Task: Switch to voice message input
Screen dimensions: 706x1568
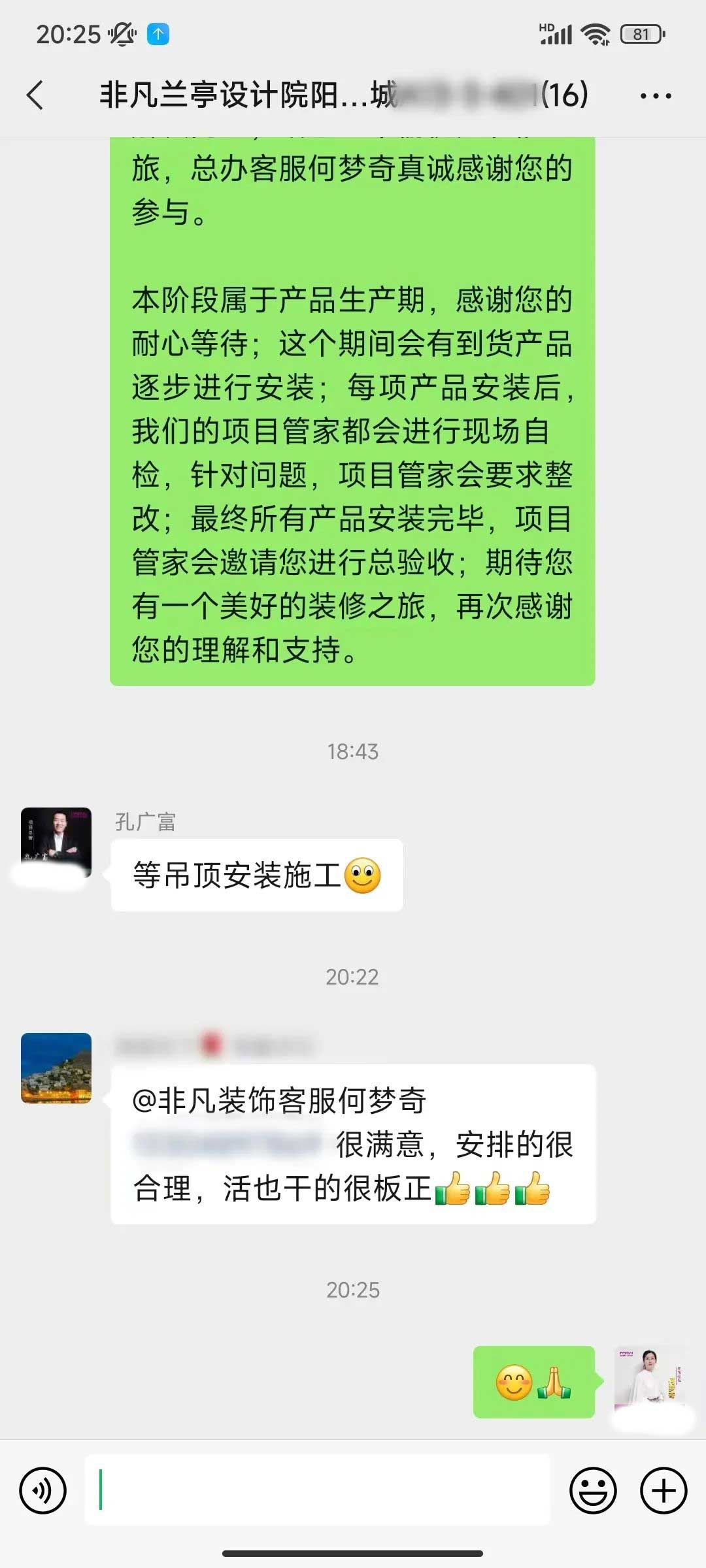Action: click(x=43, y=1490)
